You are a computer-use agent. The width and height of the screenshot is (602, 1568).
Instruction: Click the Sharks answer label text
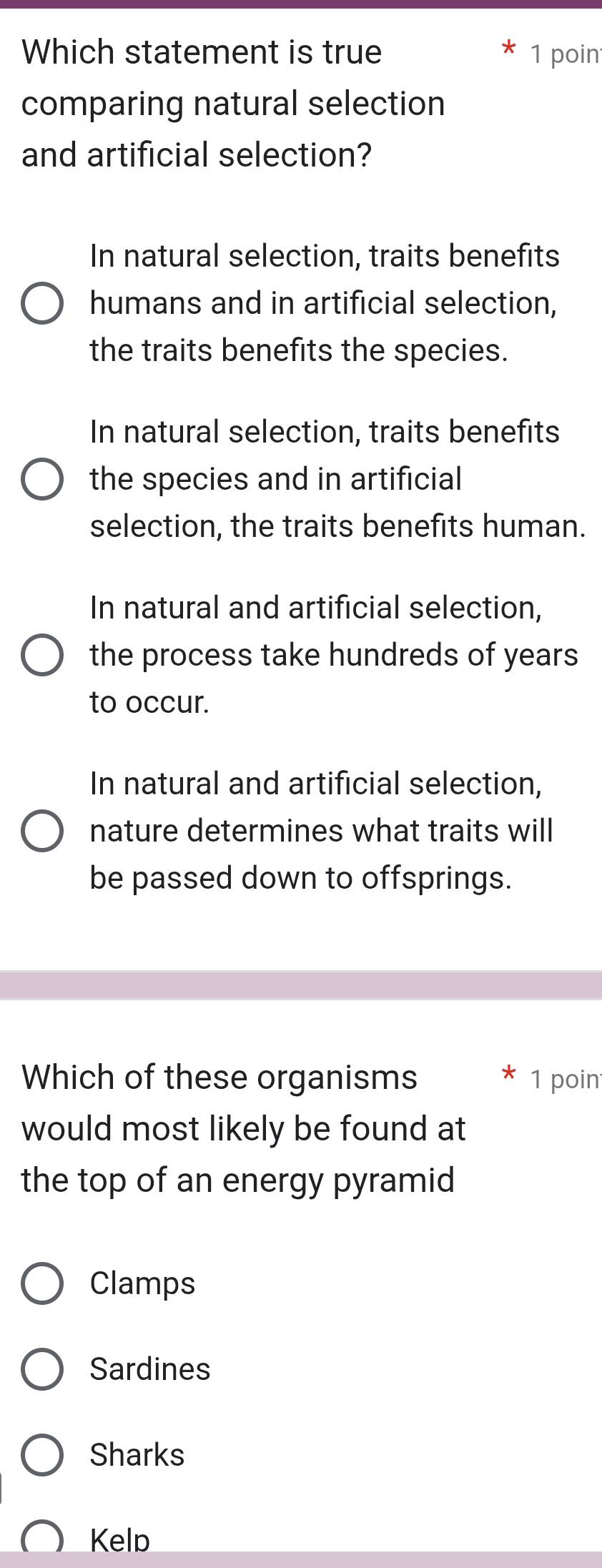click(x=137, y=1454)
